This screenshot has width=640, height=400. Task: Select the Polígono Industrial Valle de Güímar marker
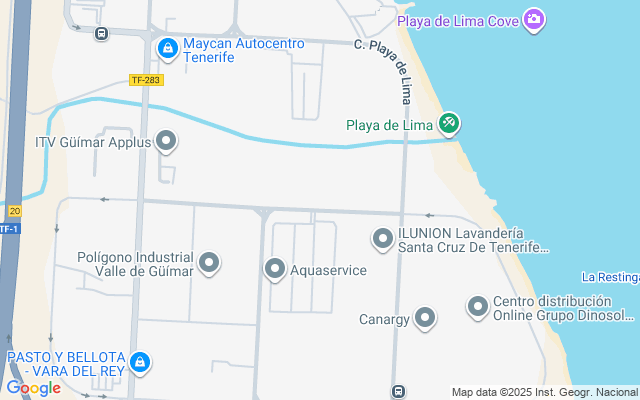coord(208,263)
